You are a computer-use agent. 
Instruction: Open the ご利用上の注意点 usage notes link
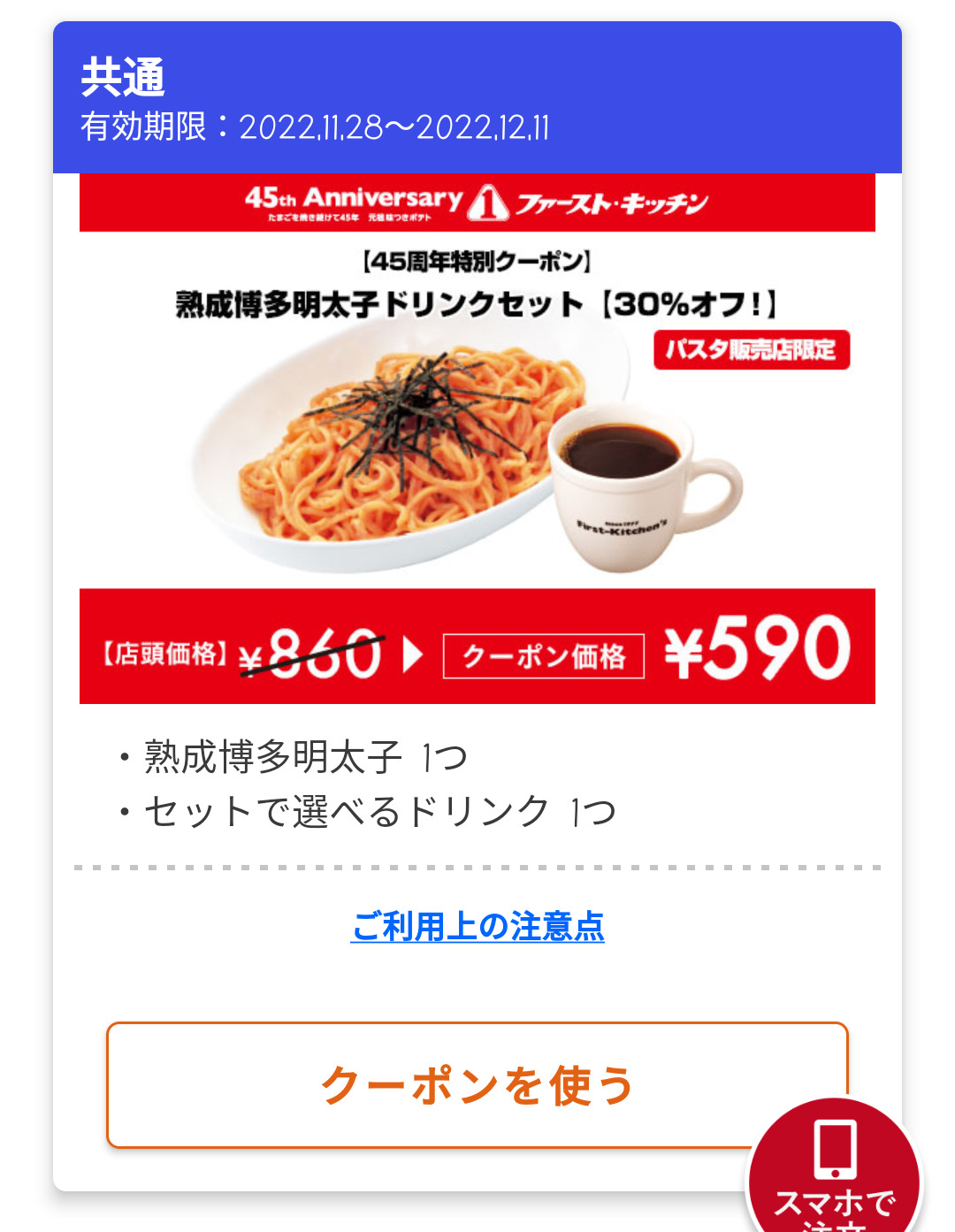pyautogui.click(x=477, y=927)
